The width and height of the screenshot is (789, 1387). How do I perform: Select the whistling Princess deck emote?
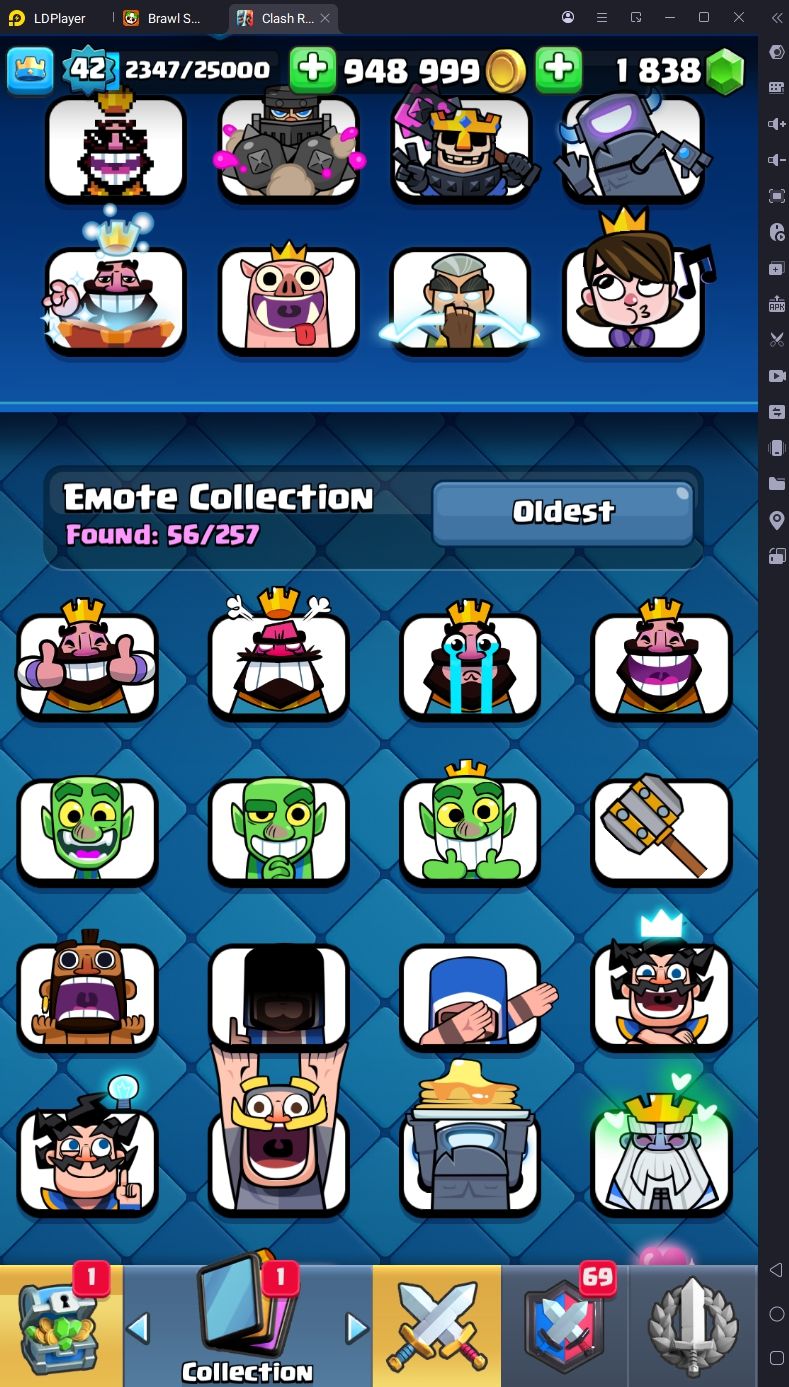pyautogui.click(x=632, y=300)
